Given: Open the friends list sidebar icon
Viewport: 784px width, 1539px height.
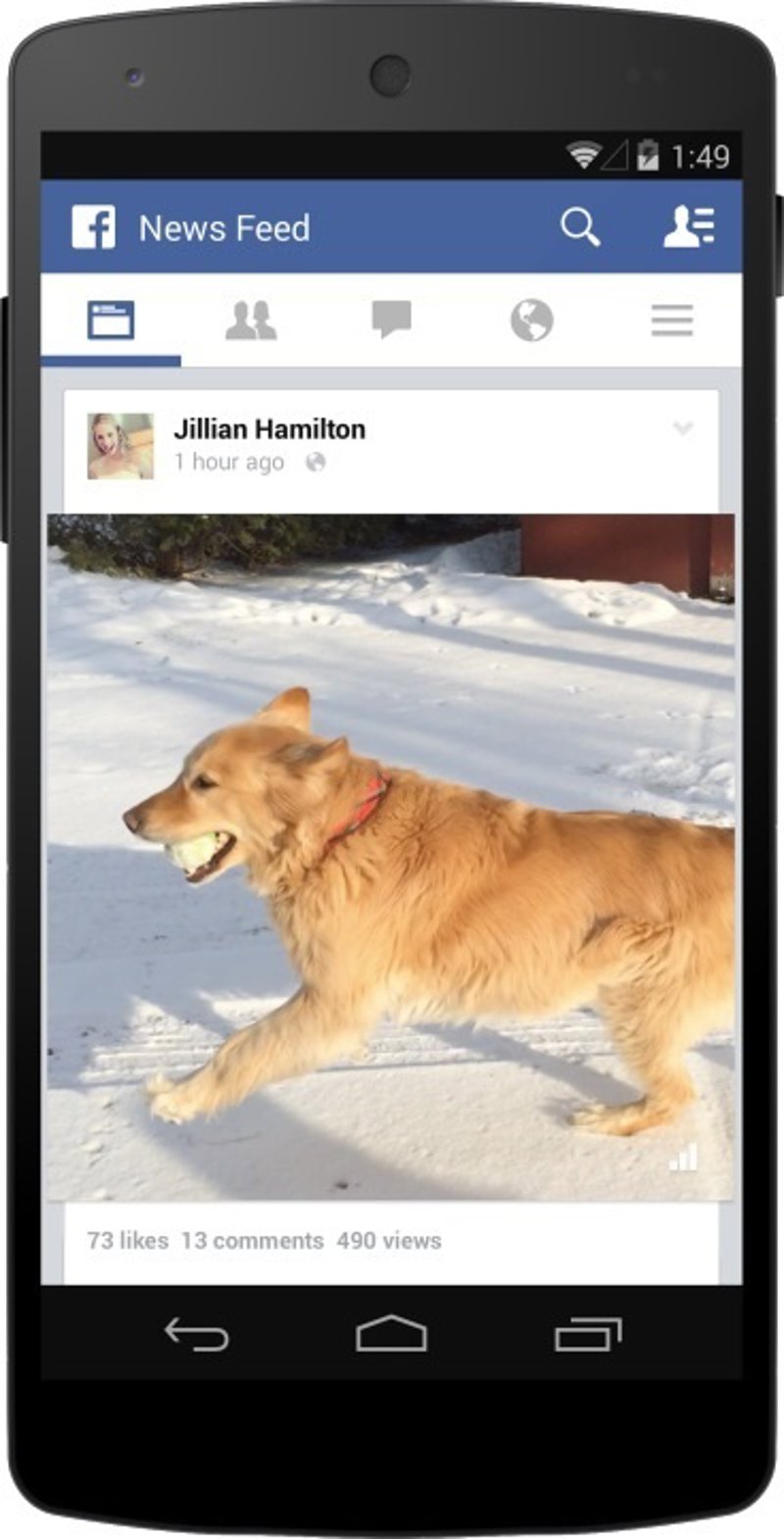Looking at the screenshot, I should click(689, 226).
